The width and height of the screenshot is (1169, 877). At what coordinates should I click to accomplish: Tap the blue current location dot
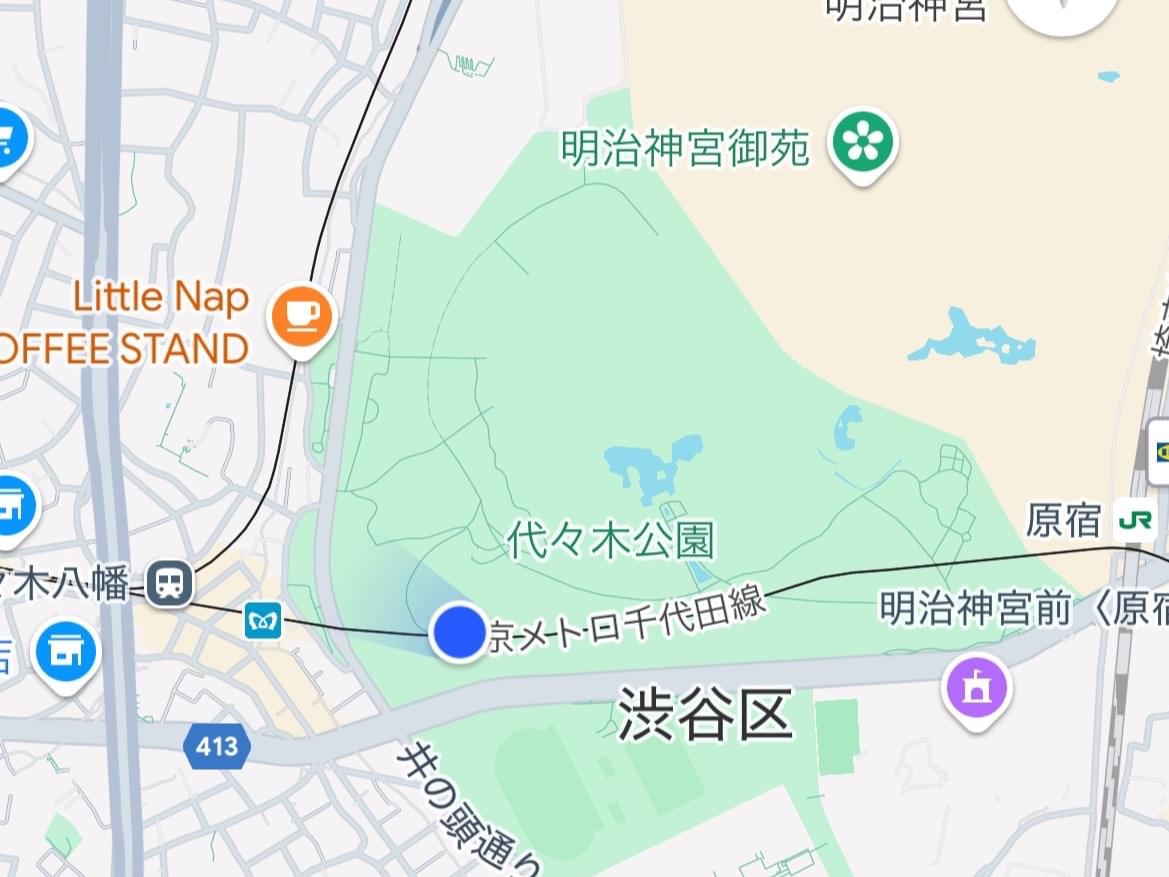coord(459,632)
